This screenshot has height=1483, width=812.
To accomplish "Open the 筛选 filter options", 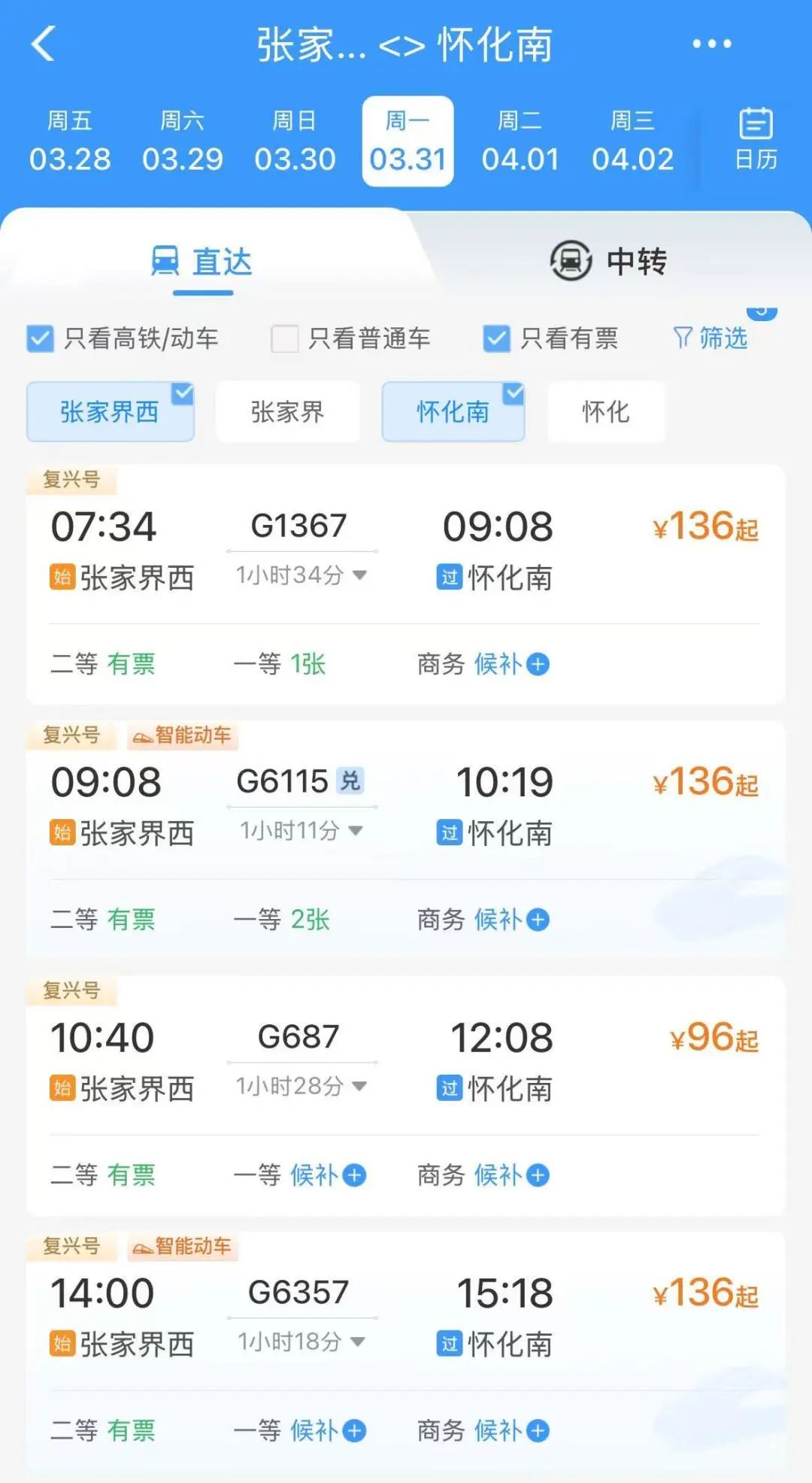I will click(x=710, y=338).
